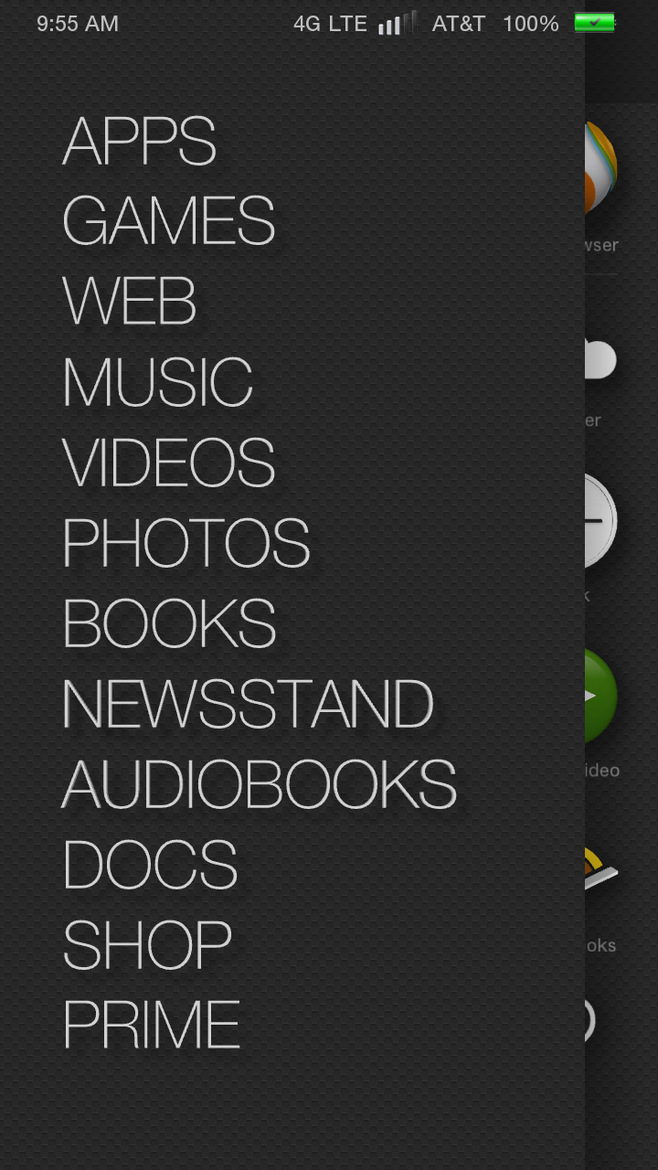Go to the Prime section

151,1026
